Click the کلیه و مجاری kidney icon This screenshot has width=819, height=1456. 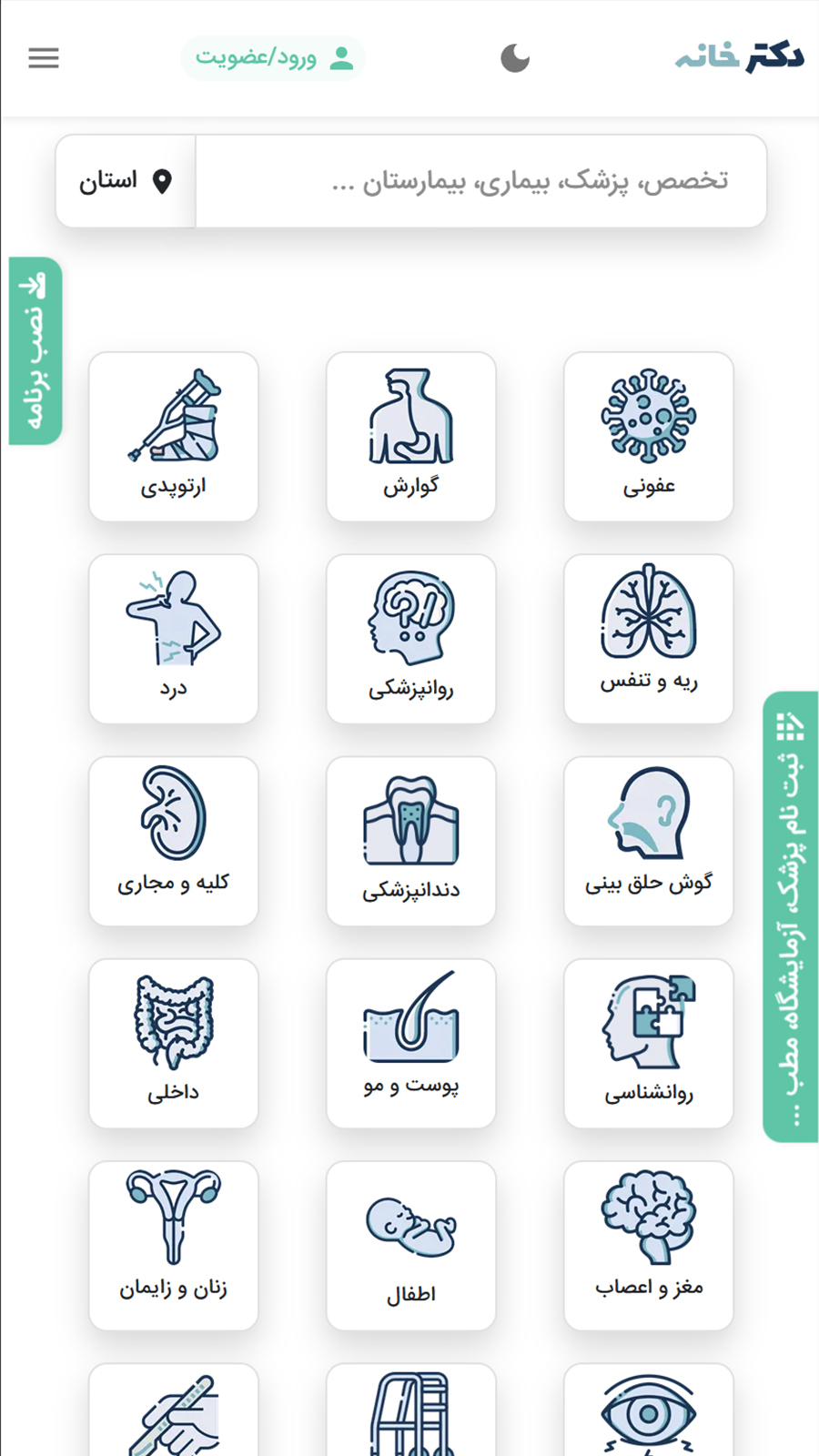(x=173, y=814)
